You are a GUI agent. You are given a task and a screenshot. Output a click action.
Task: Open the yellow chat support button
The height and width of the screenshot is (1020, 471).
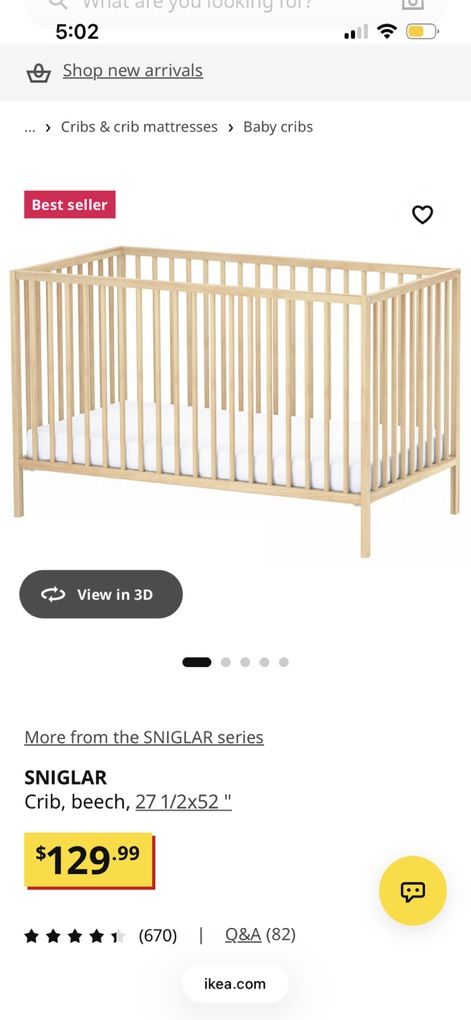click(413, 891)
